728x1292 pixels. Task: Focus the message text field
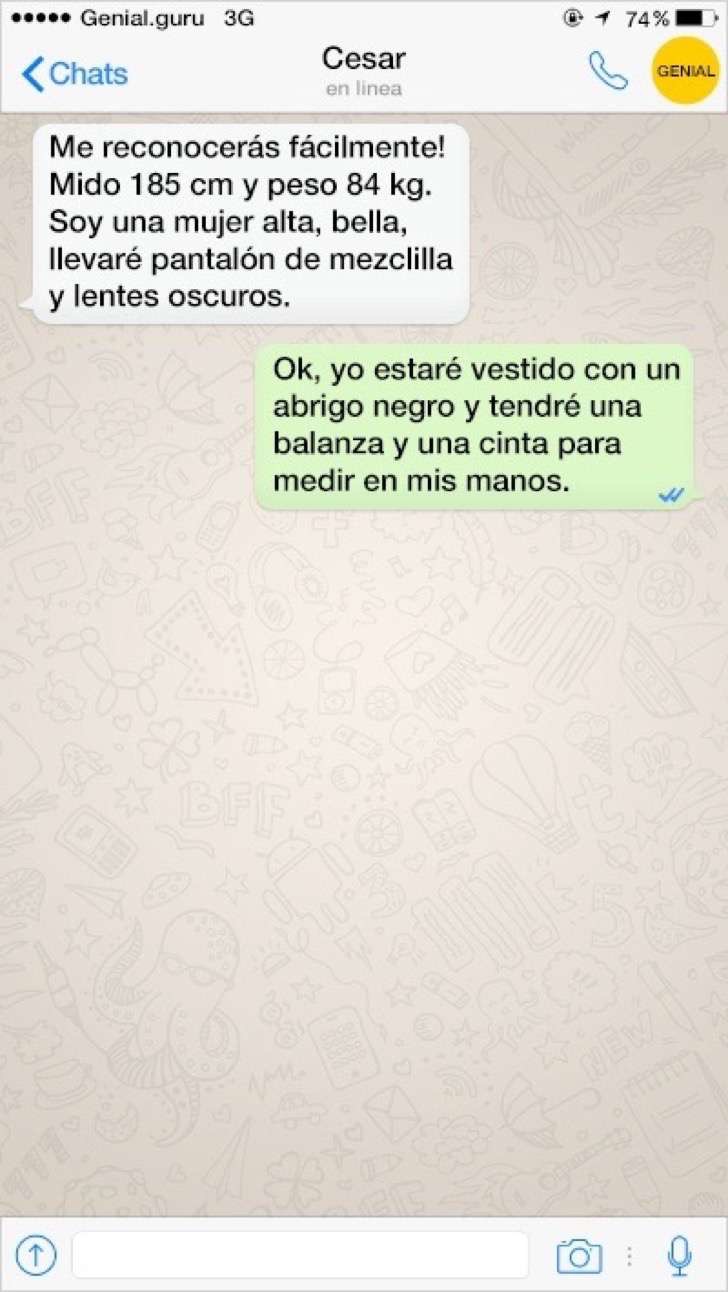(299, 1254)
